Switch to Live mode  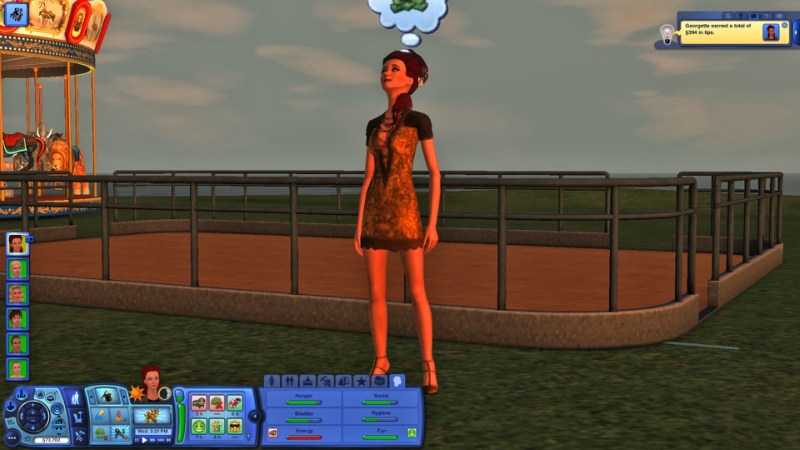(76, 399)
